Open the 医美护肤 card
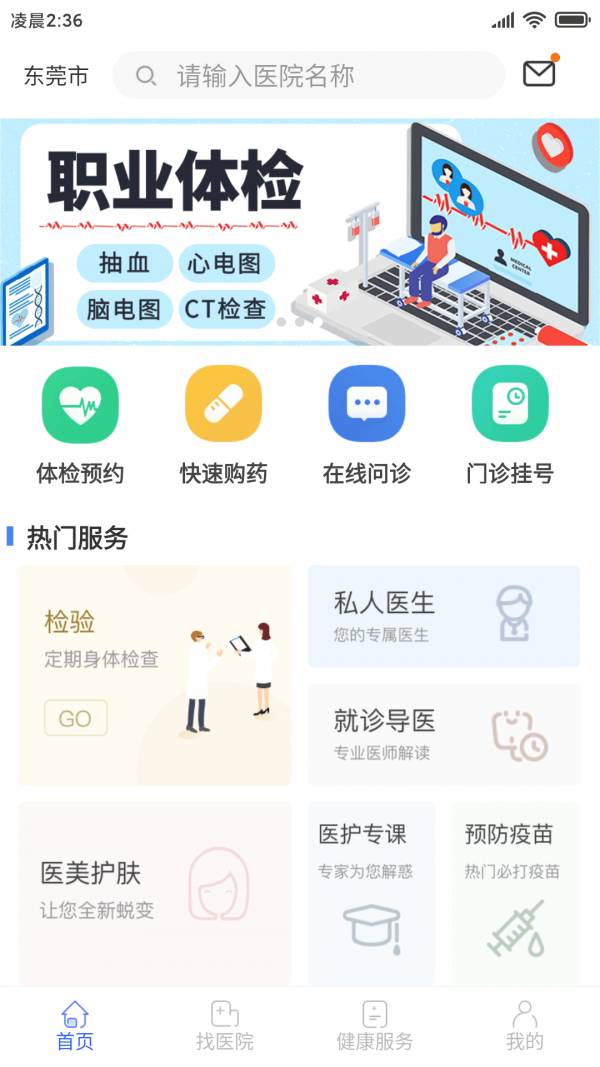This screenshot has width=600, height=1067. click(155, 892)
